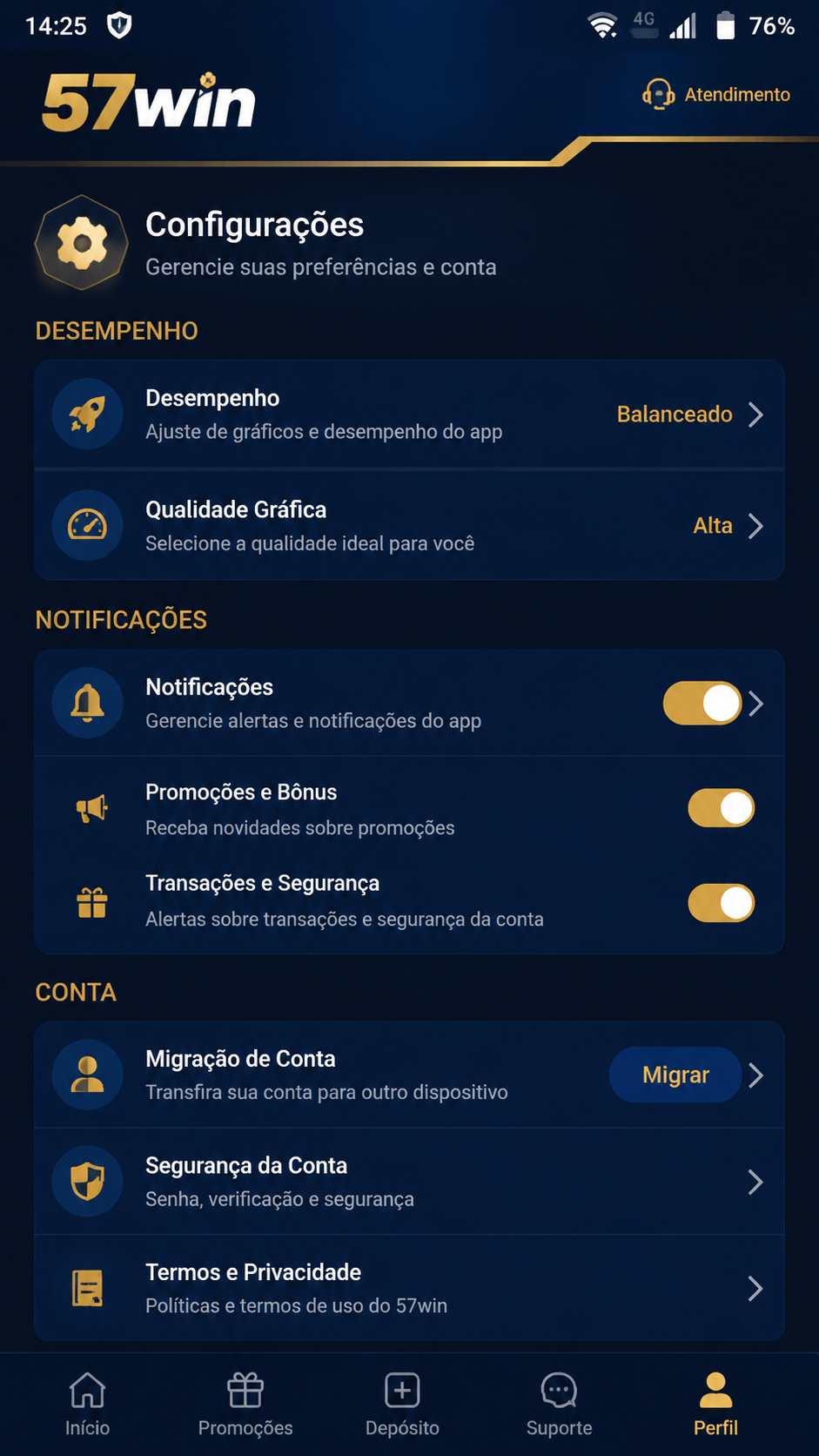Turn off Transações e Segurança alerts
This screenshot has width=819, height=1456.
pyautogui.click(x=721, y=903)
